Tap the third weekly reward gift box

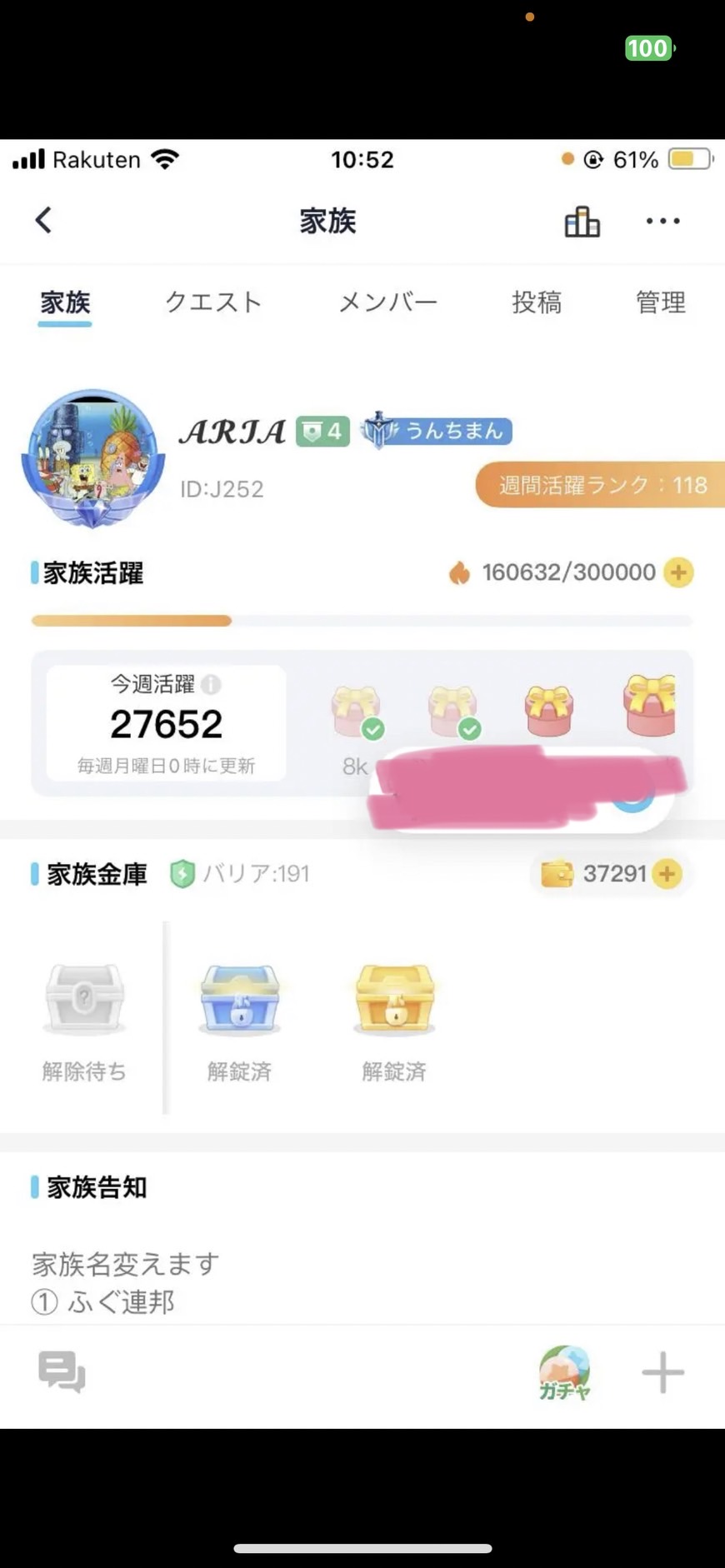548,711
